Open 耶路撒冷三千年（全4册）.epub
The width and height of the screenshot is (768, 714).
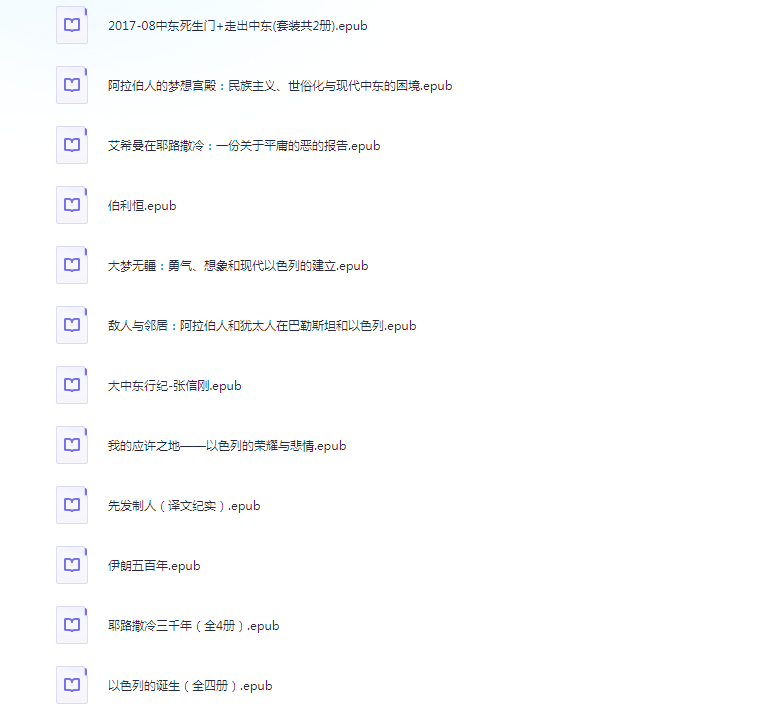pyautogui.click(x=193, y=625)
